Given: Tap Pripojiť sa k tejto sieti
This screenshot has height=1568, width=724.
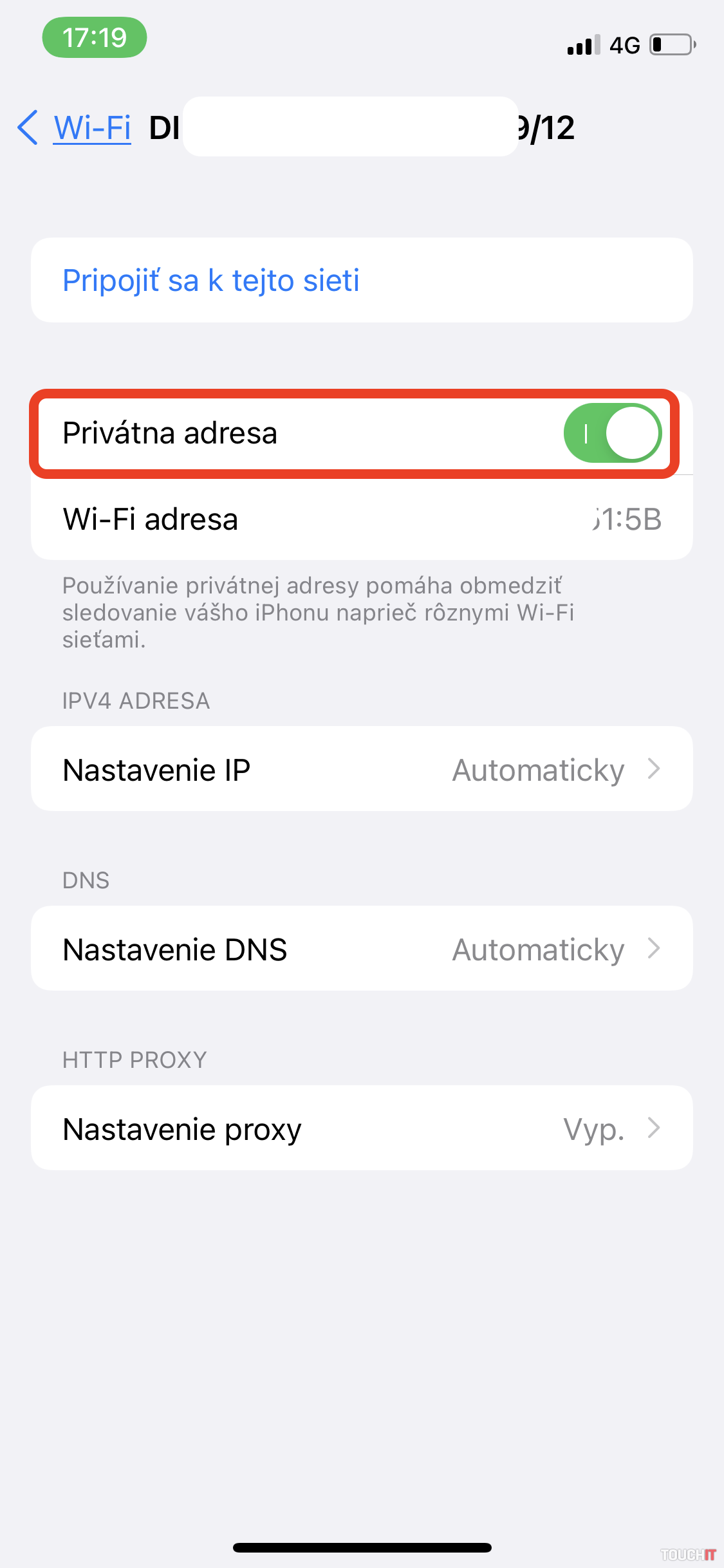Looking at the screenshot, I should click(211, 281).
